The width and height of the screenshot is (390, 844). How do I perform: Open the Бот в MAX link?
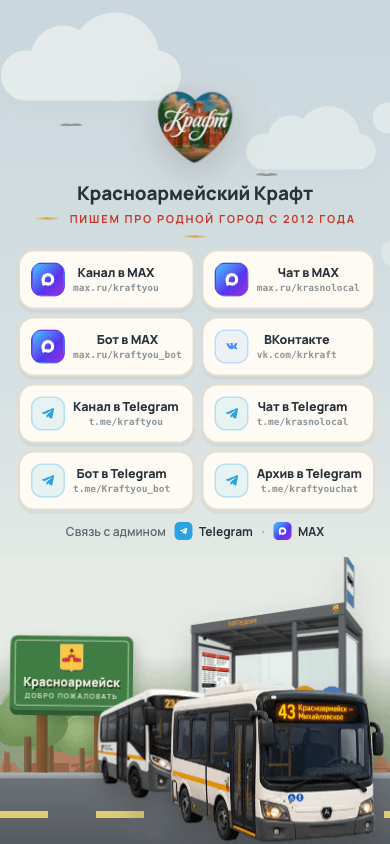pos(106,347)
